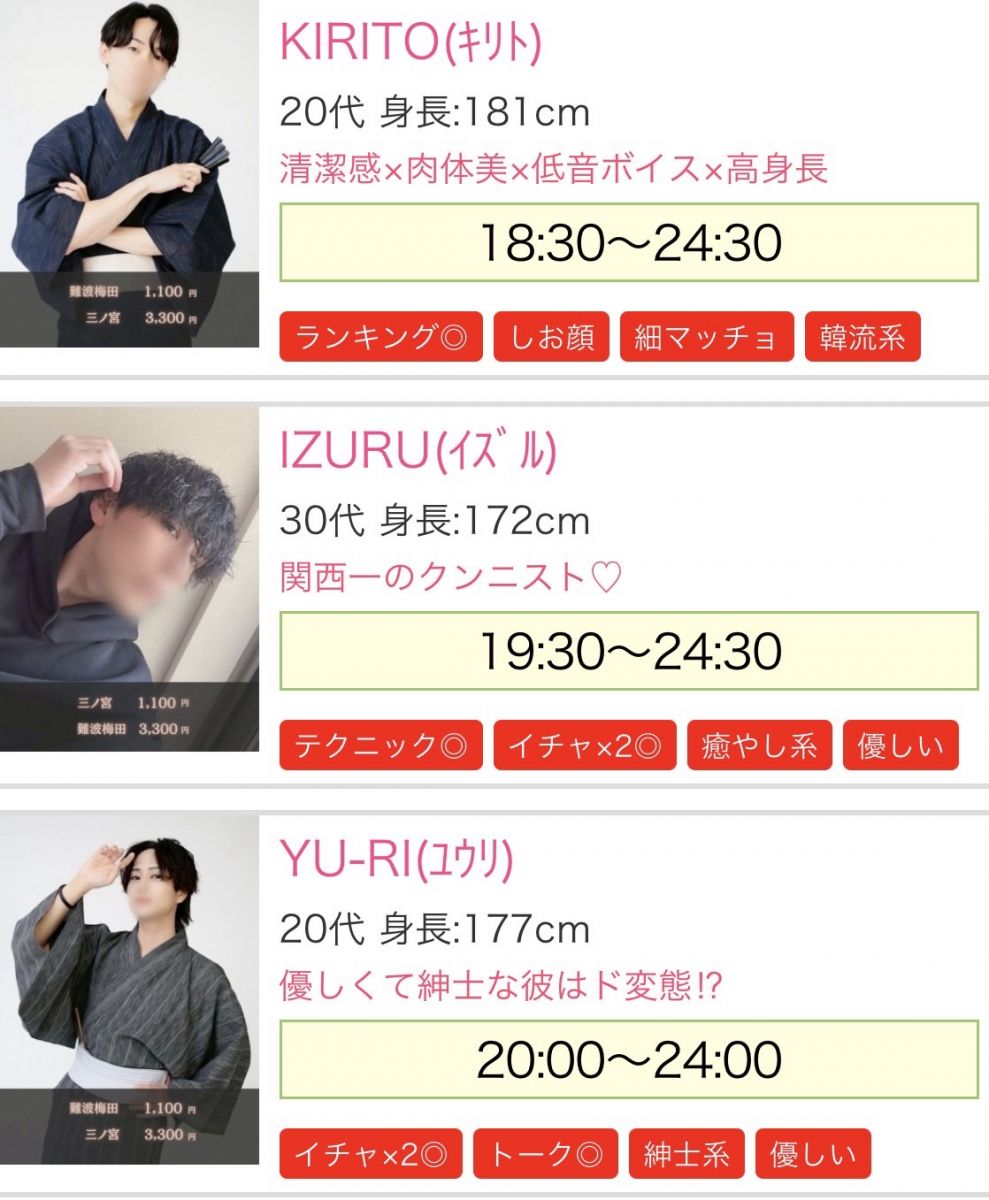This screenshot has width=989, height=1200.
Task: Open the IZURU(イズル) name link
Action: [418, 452]
